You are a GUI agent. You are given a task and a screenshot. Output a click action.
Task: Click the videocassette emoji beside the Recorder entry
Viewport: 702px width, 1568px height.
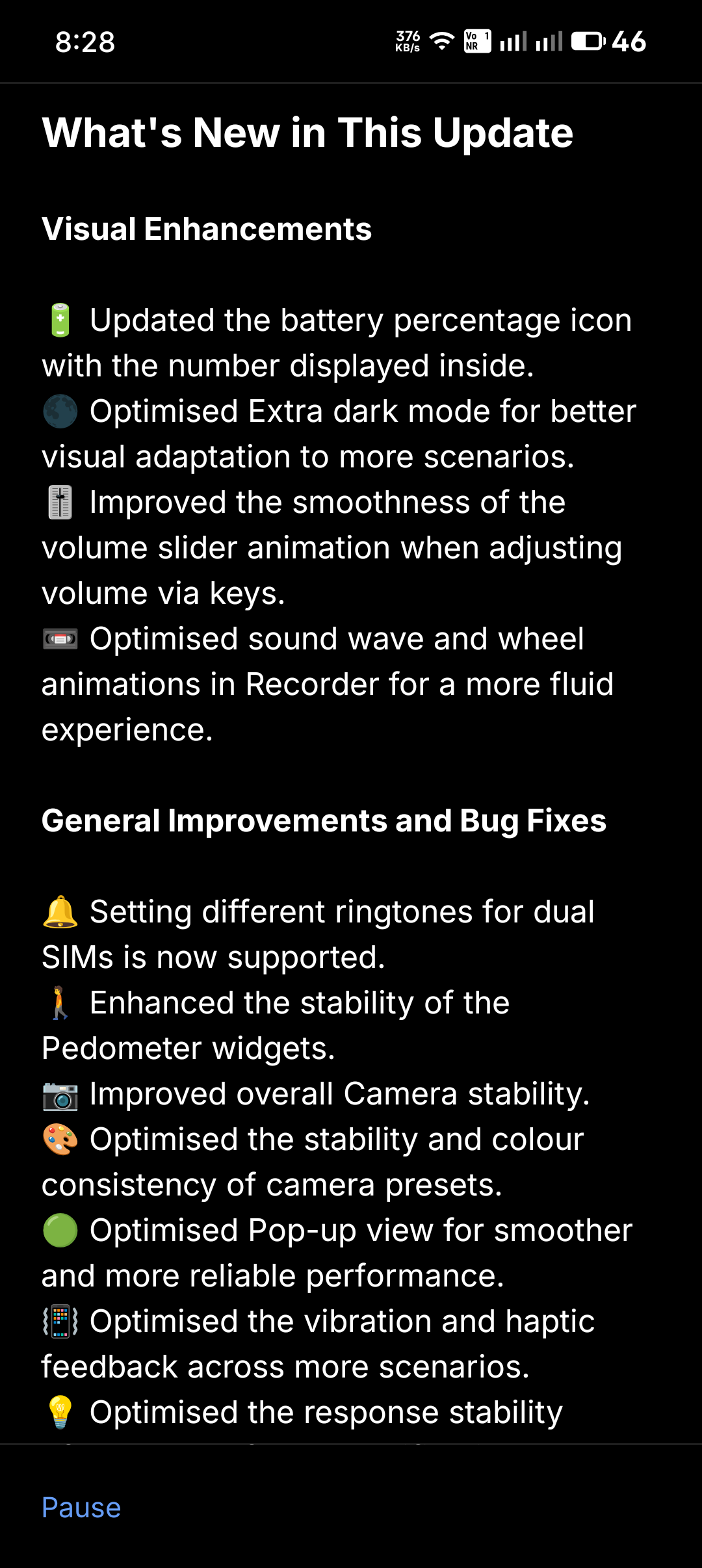click(x=60, y=638)
